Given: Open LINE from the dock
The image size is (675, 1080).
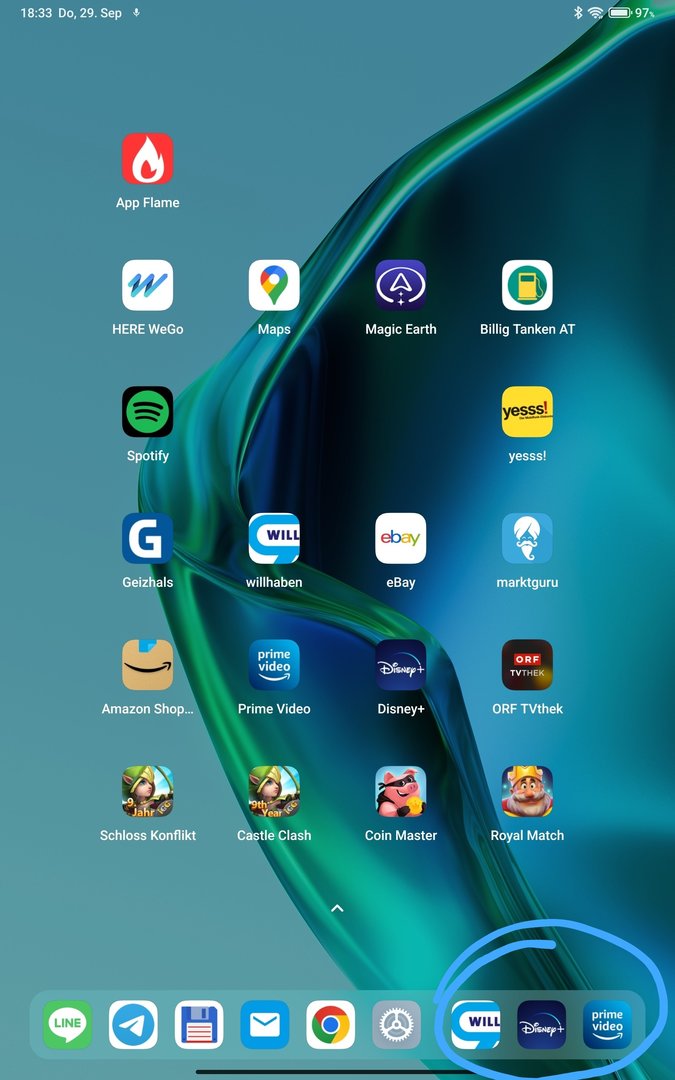Looking at the screenshot, I should [x=68, y=1024].
